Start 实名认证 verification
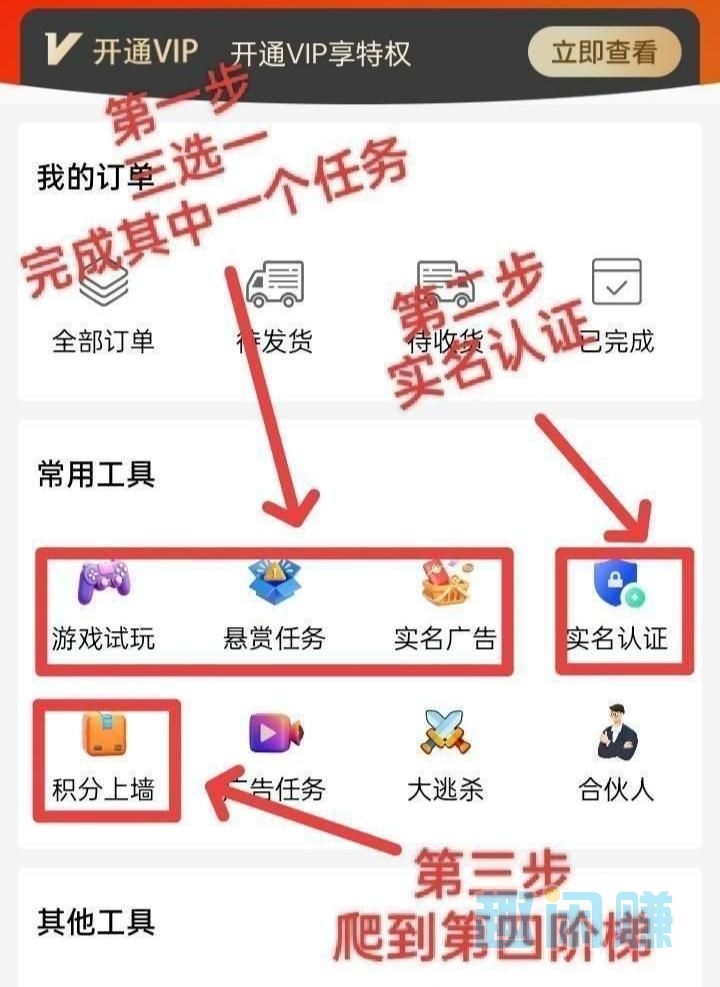Image resolution: width=720 pixels, height=987 pixels. 617,605
